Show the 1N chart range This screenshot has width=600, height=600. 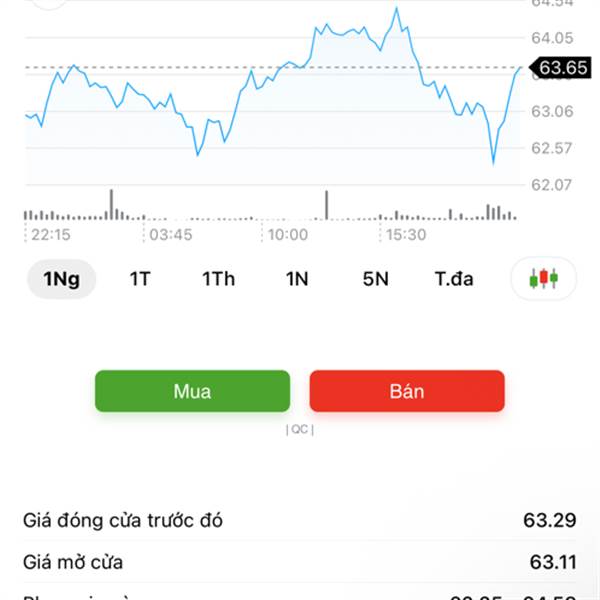click(297, 279)
